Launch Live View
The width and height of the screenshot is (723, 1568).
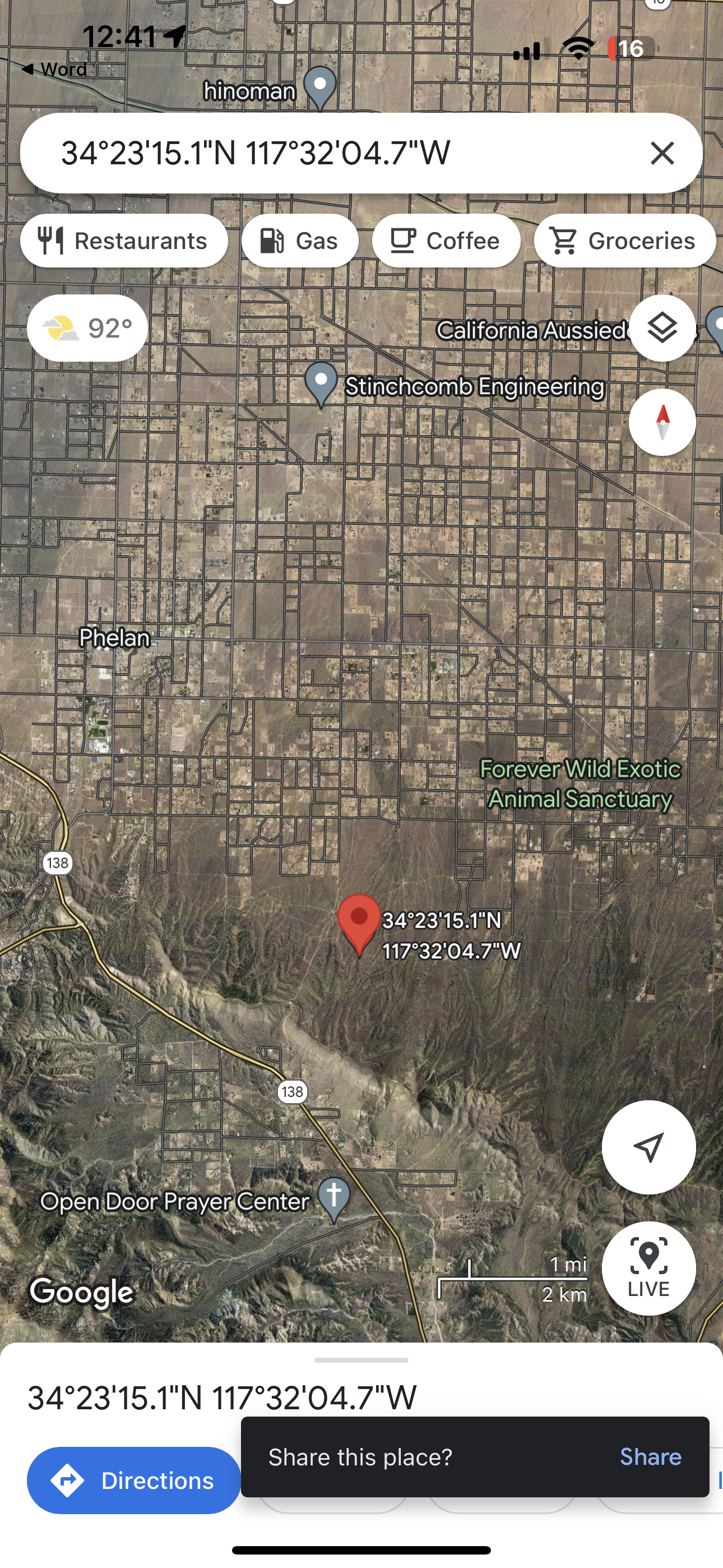coord(648,1269)
